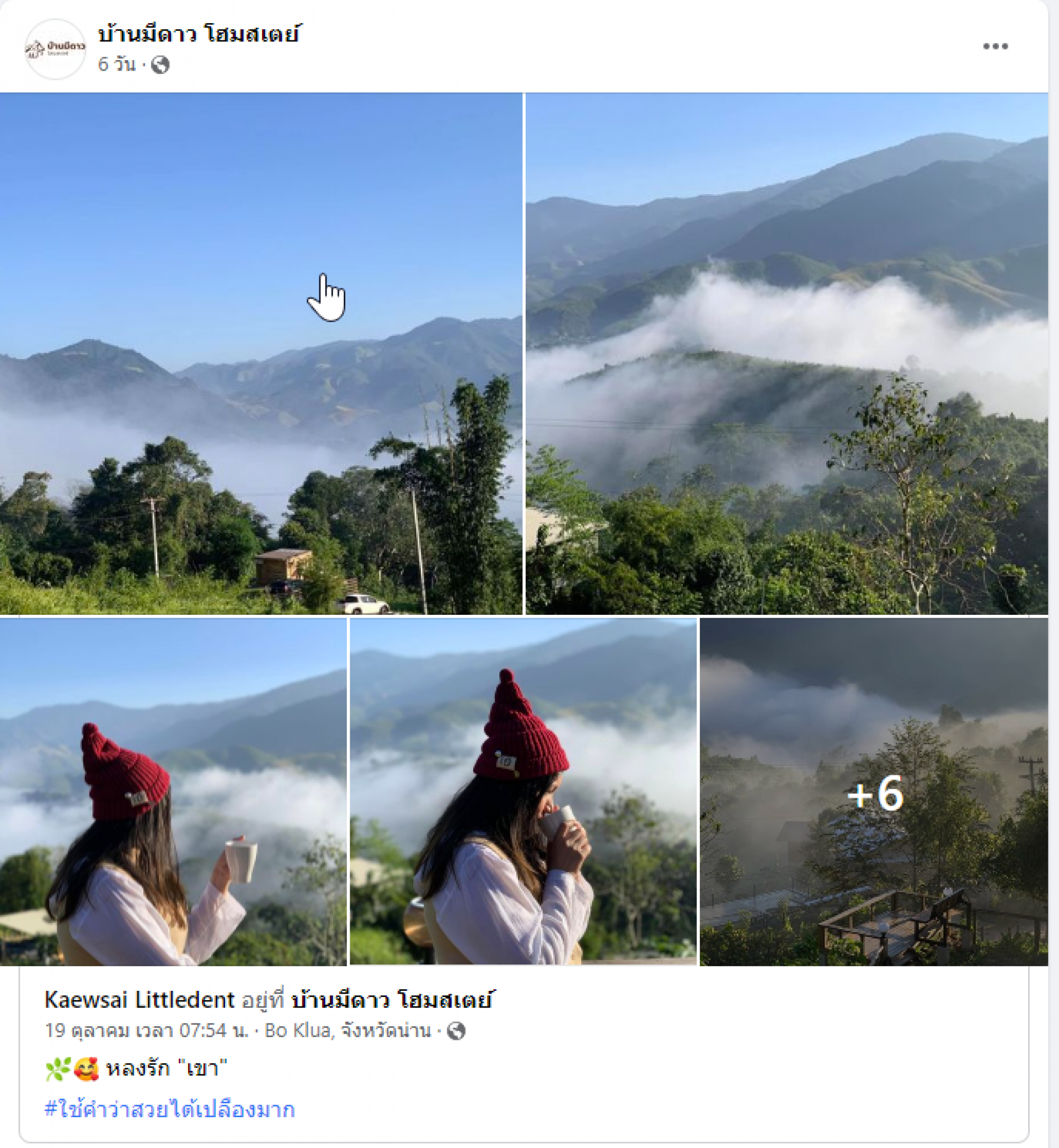1059x1148 pixels.
Task: Open บ้านมีดาว โฮมสเตย์ page name in header
Action: pos(198,34)
